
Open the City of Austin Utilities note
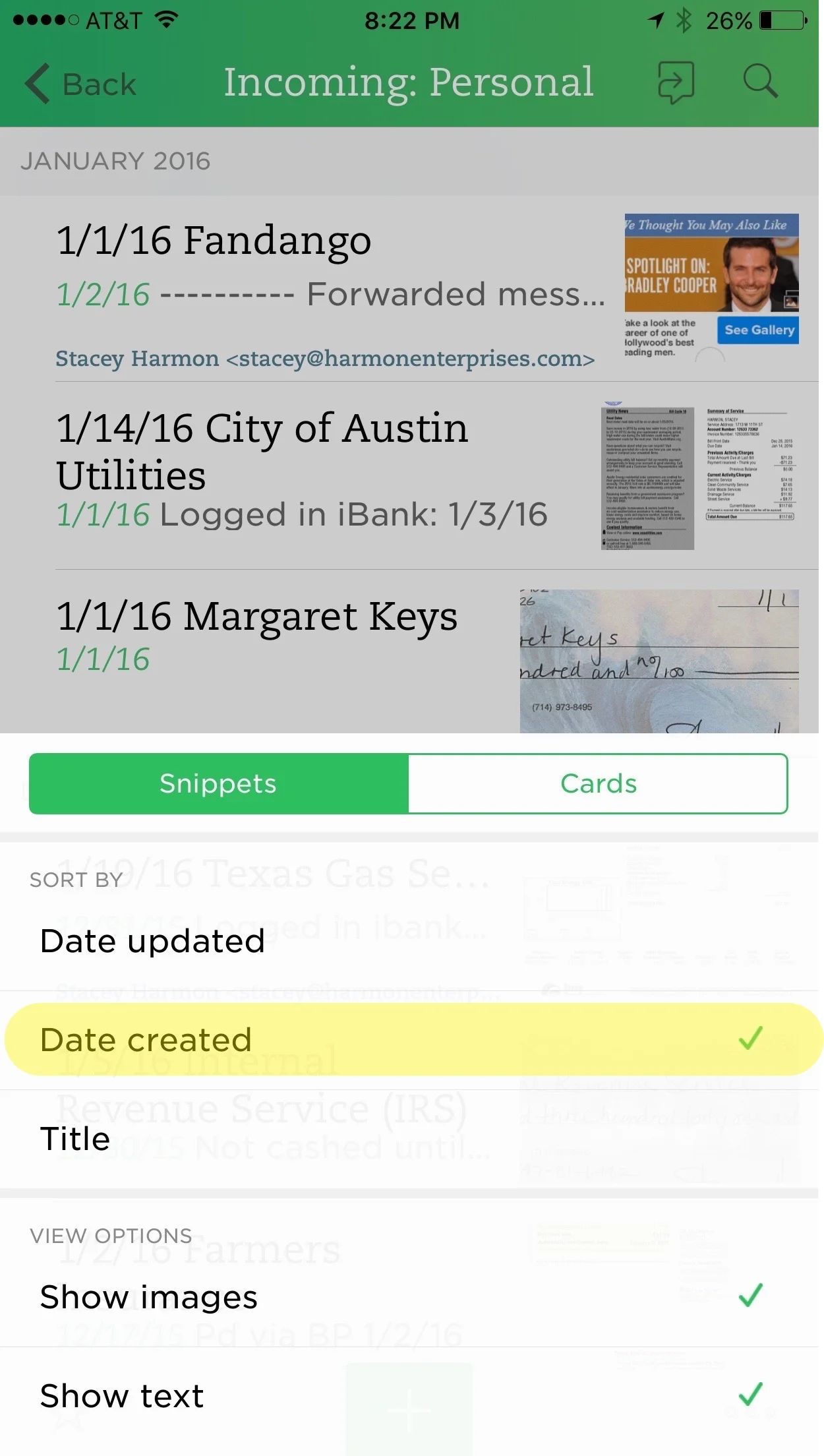click(x=409, y=475)
